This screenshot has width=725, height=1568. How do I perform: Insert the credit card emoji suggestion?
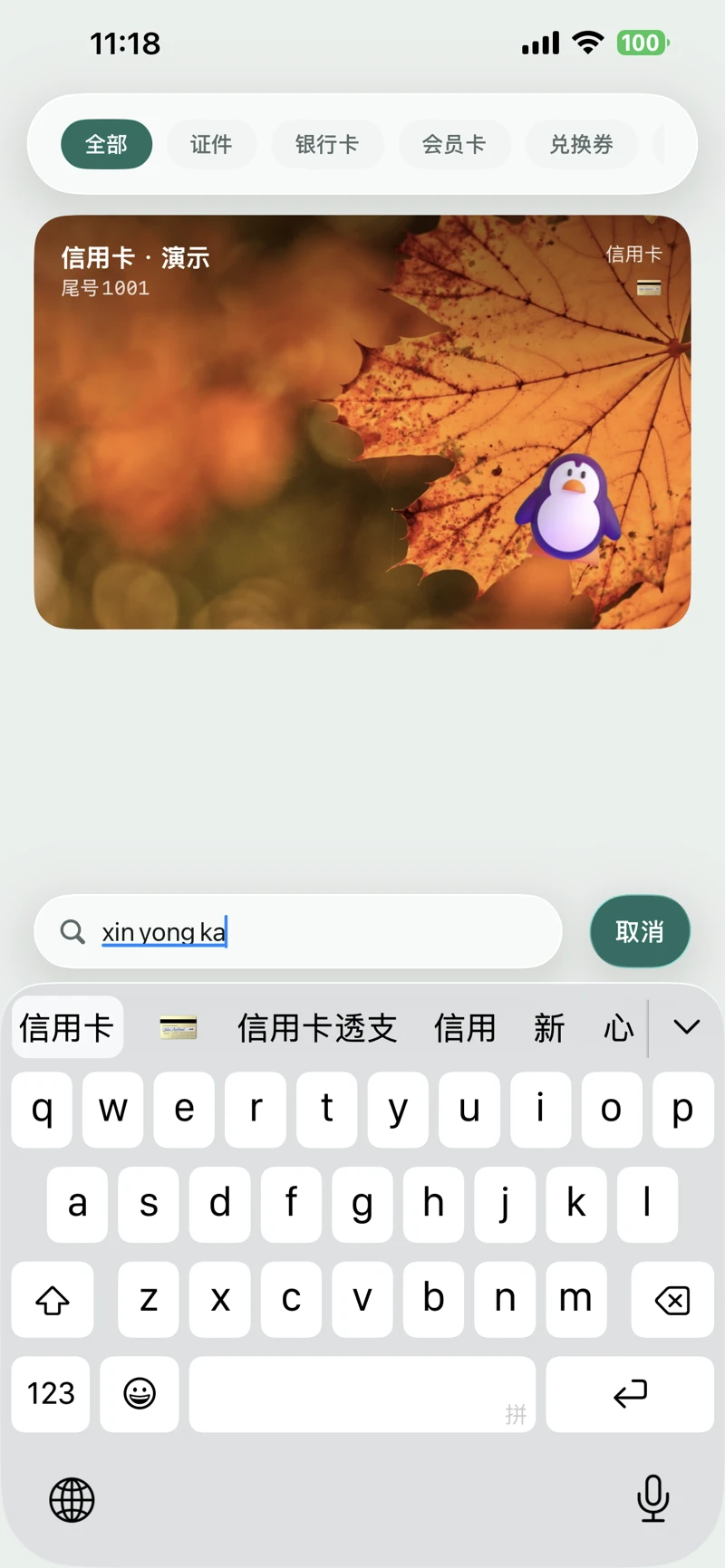pyautogui.click(x=179, y=1027)
